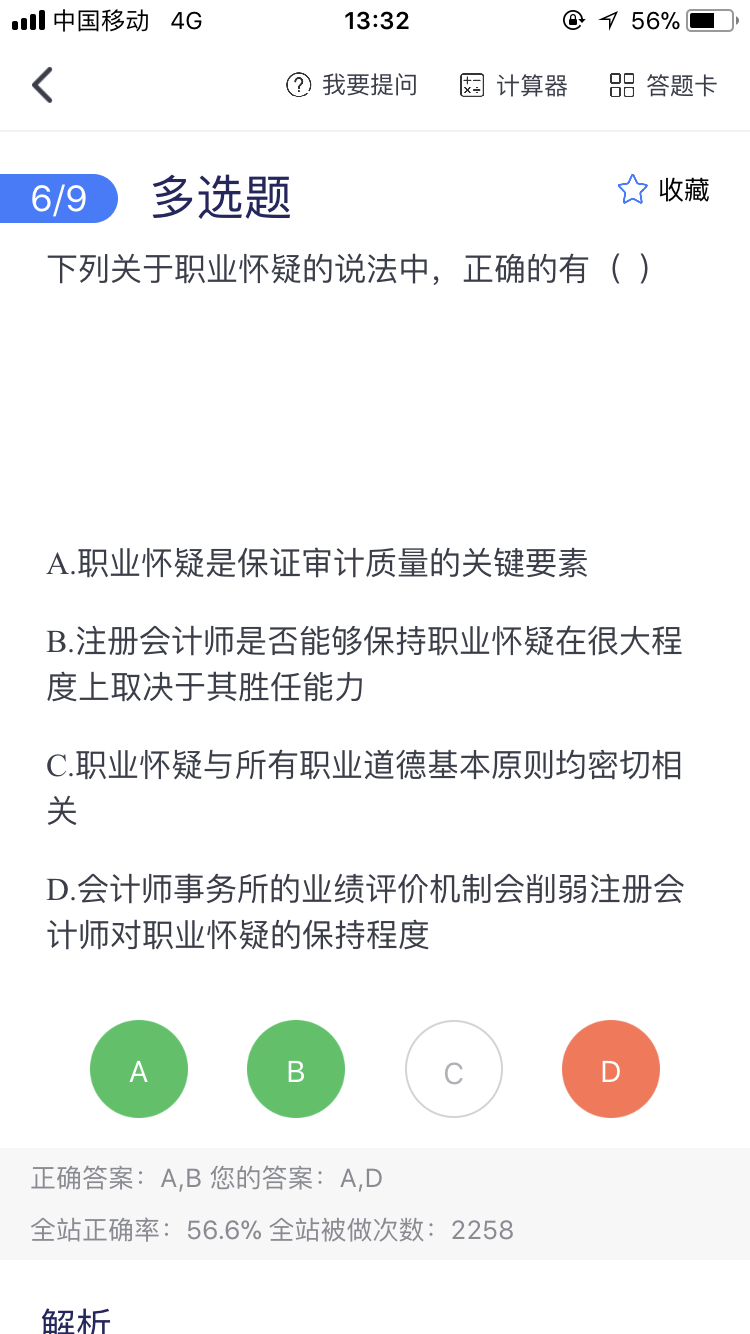Screen dimensions: 750x1334
Task: Select answer option A circle
Action: pyautogui.click(x=139, y=1069)
